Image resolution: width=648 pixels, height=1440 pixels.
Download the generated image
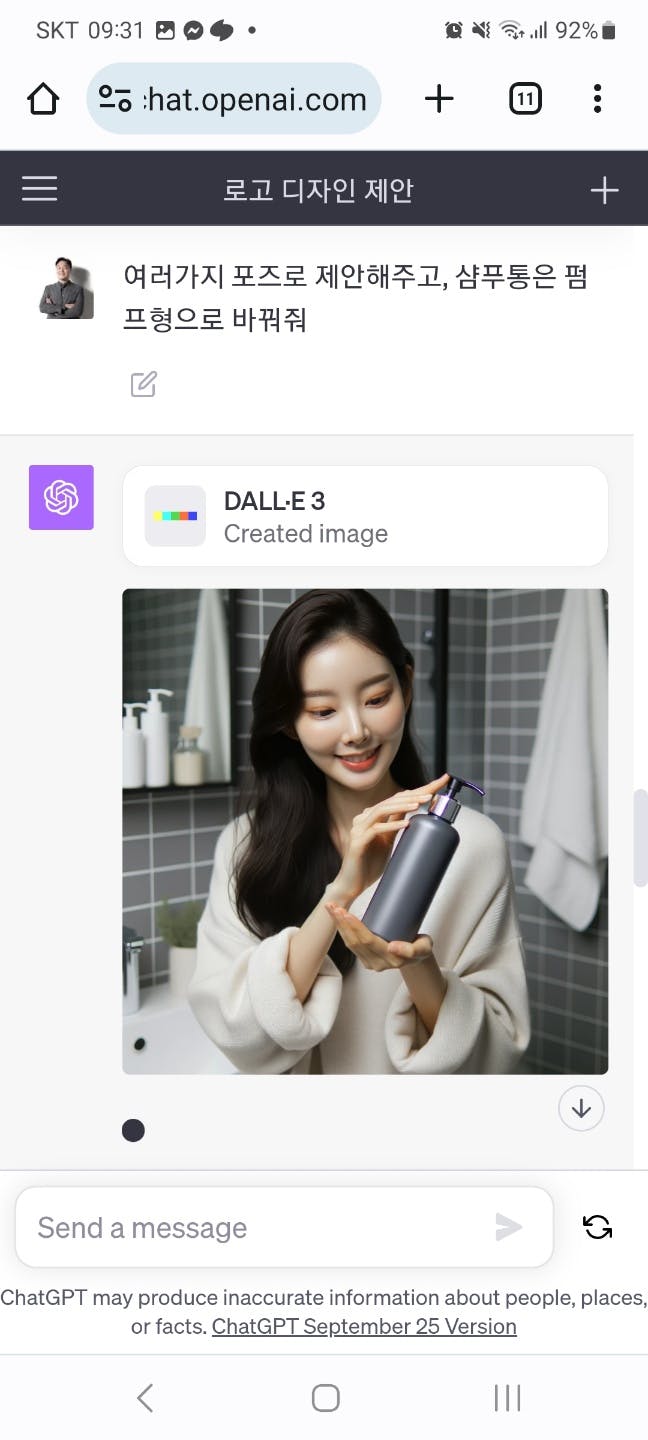[x=581, y=1109]
